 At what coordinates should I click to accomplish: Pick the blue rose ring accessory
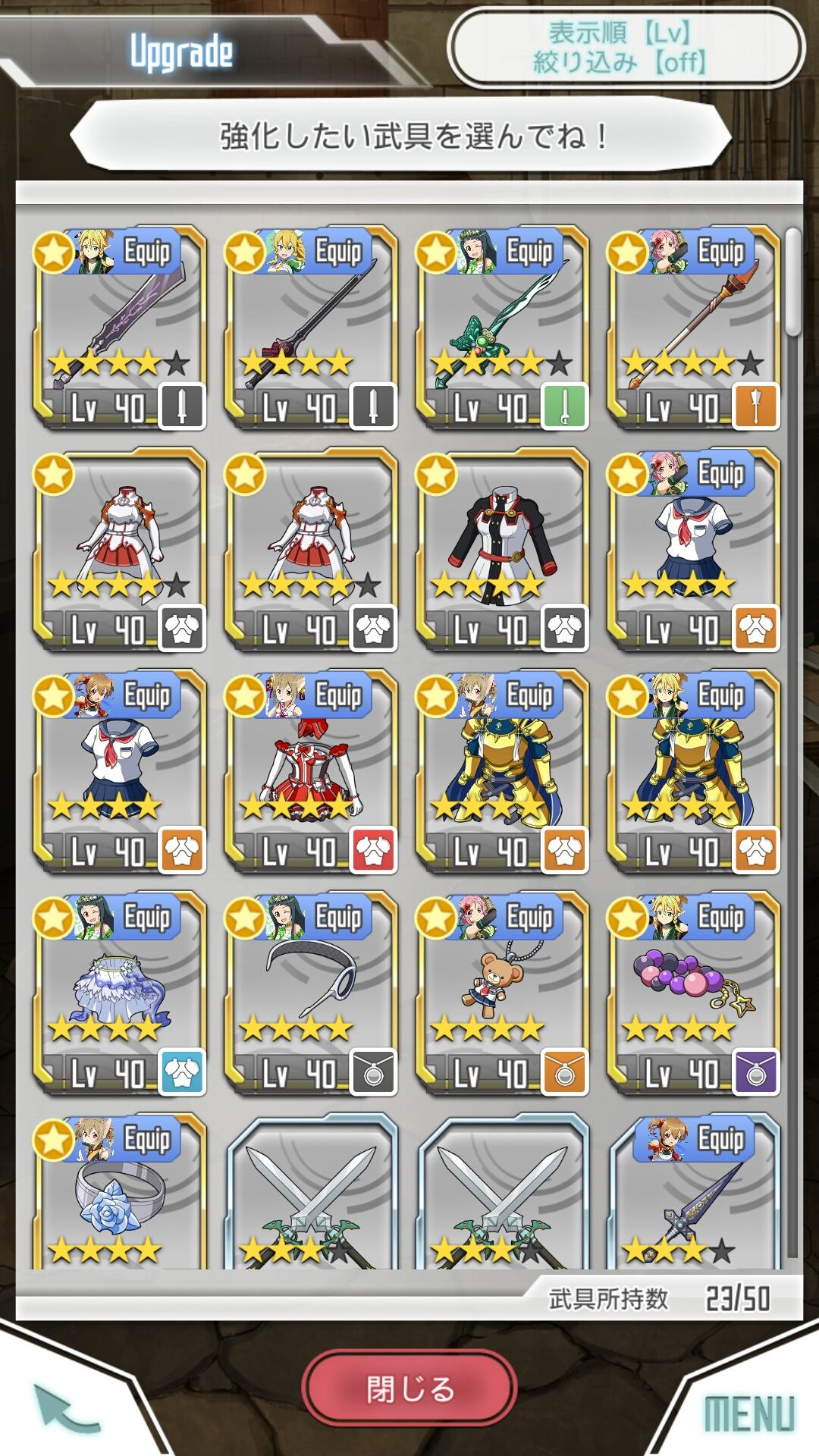pyautogui.click(x=120, y=1192)
